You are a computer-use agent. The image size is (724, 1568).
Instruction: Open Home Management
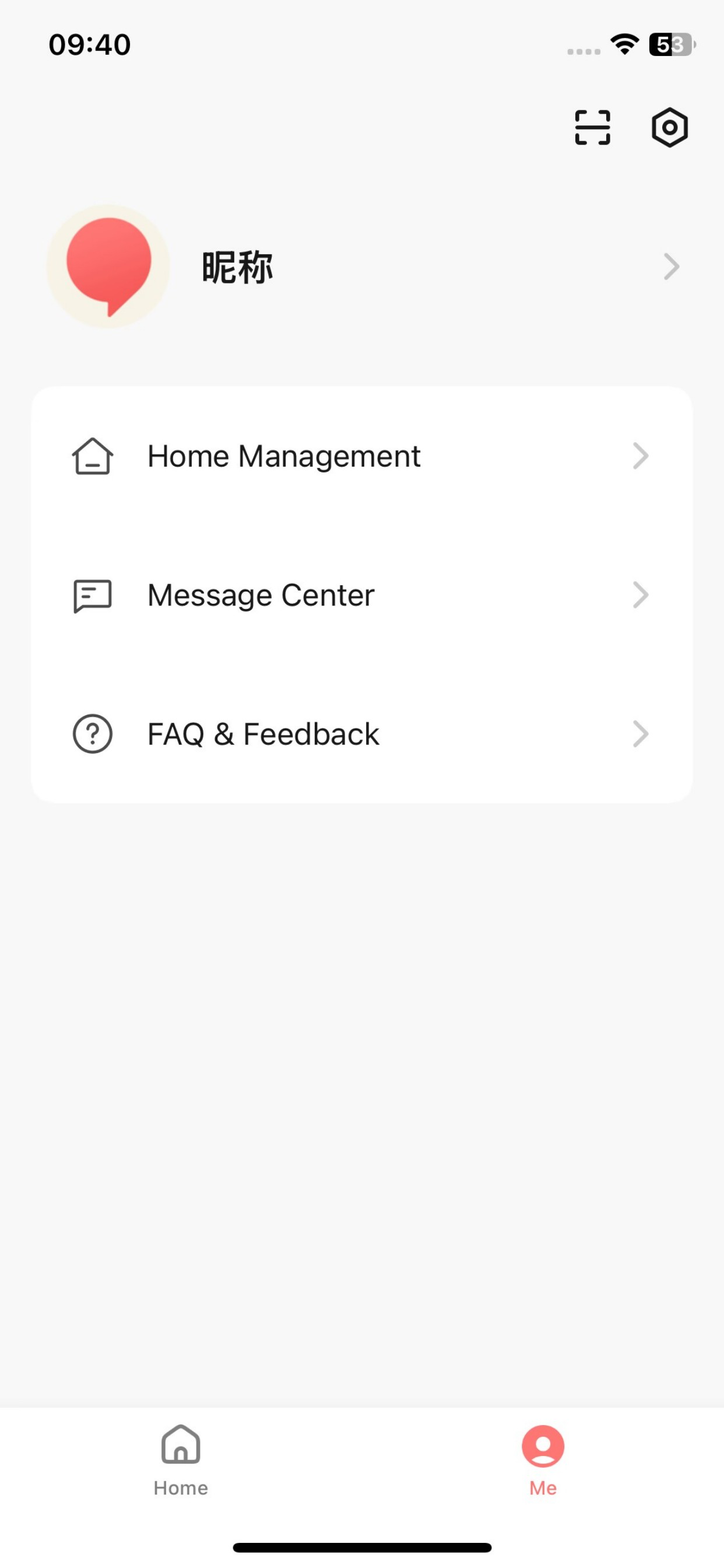pos(362,456)
